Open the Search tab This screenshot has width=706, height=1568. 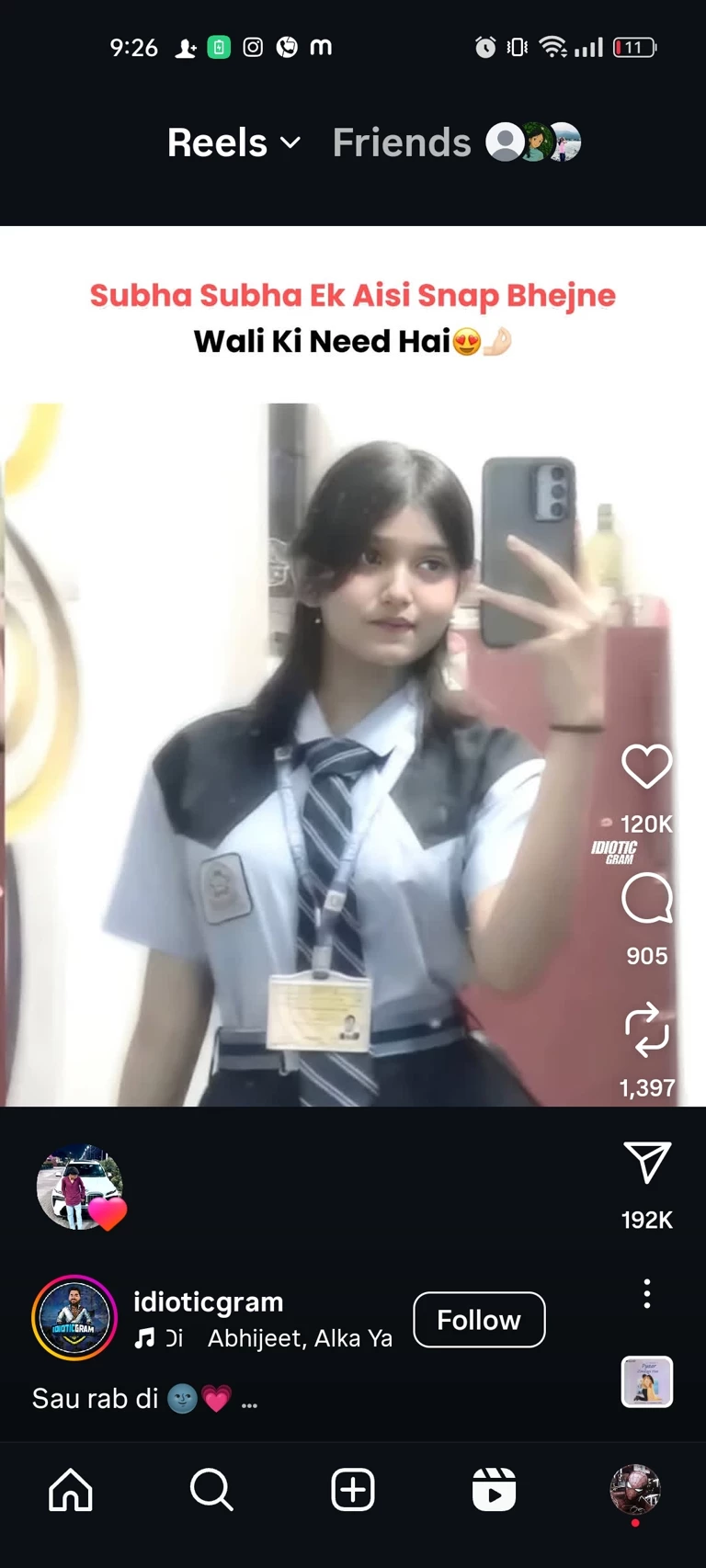pos(211,1490)
